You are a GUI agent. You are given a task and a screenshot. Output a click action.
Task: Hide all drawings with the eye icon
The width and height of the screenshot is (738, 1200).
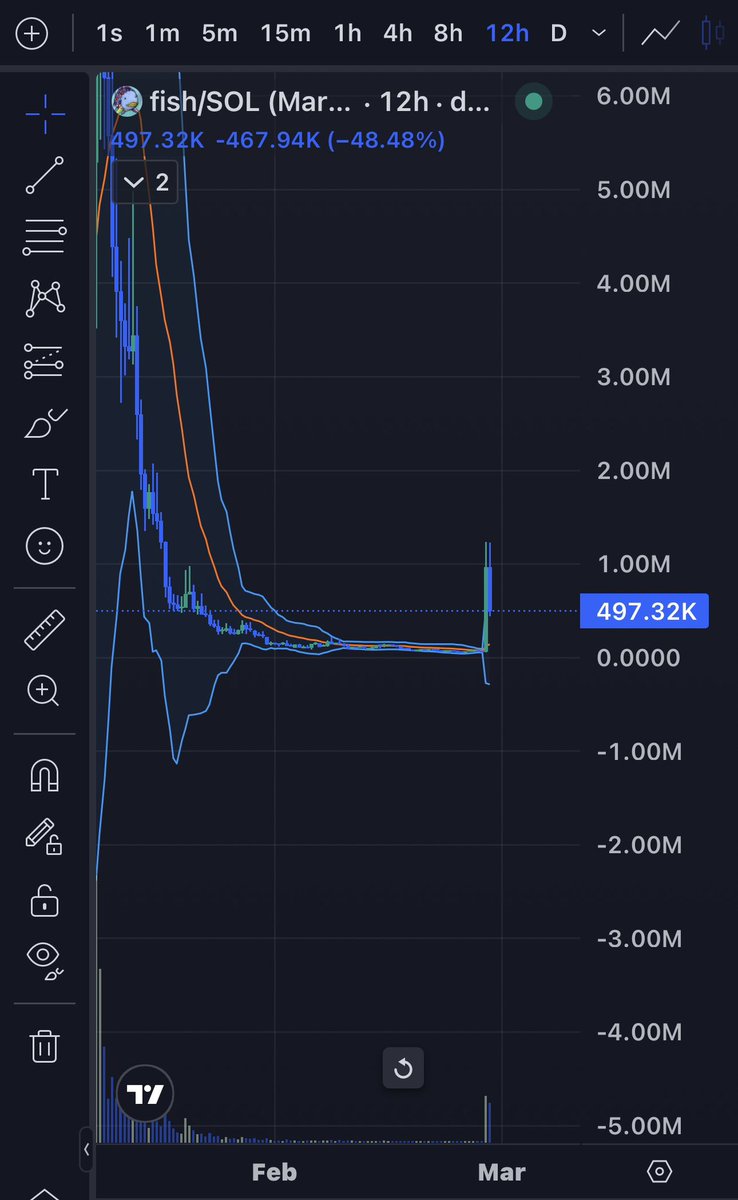(x=45, y=958)
